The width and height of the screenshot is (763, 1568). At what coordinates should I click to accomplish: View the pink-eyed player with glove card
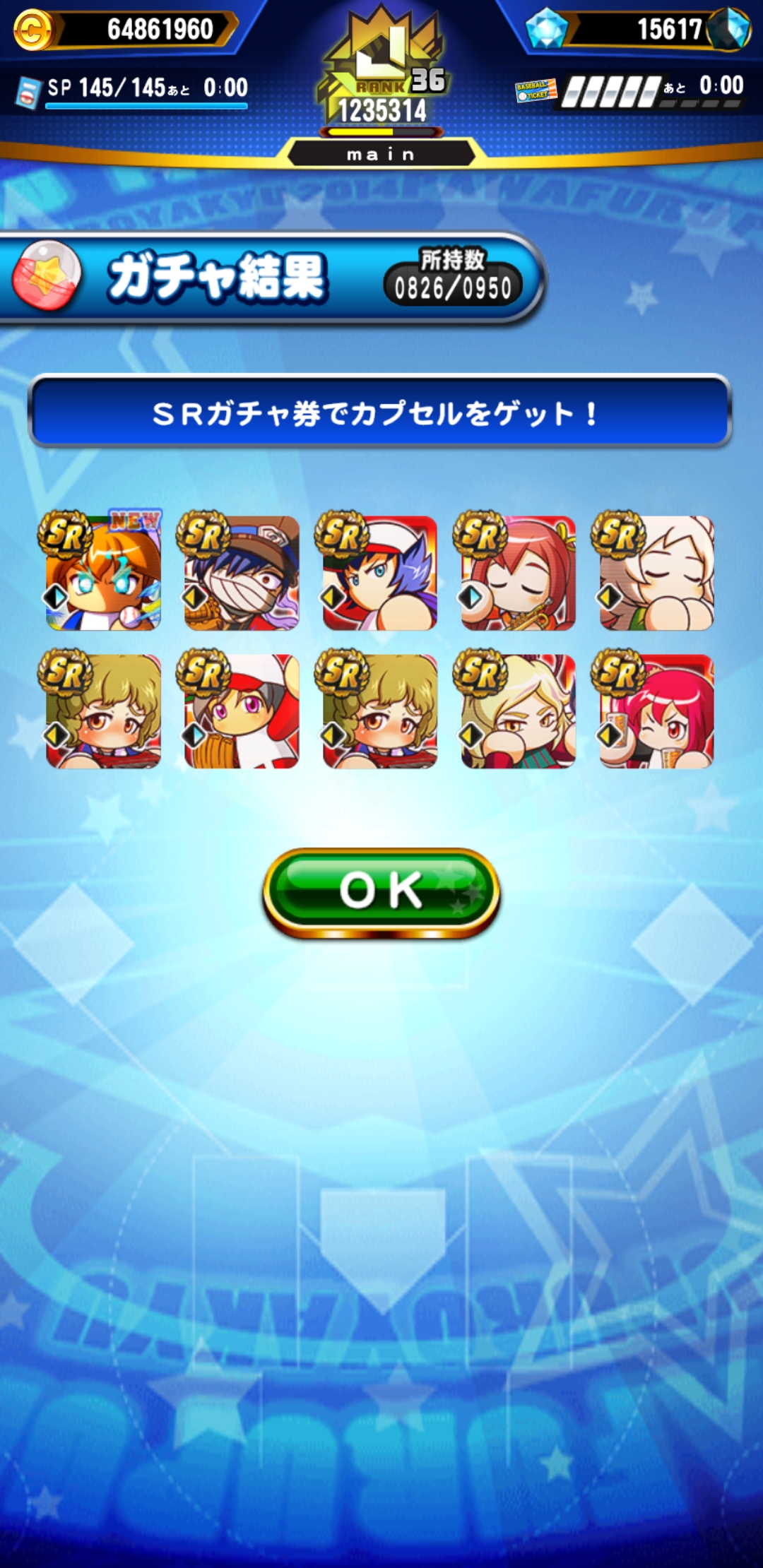click(242, 711)
